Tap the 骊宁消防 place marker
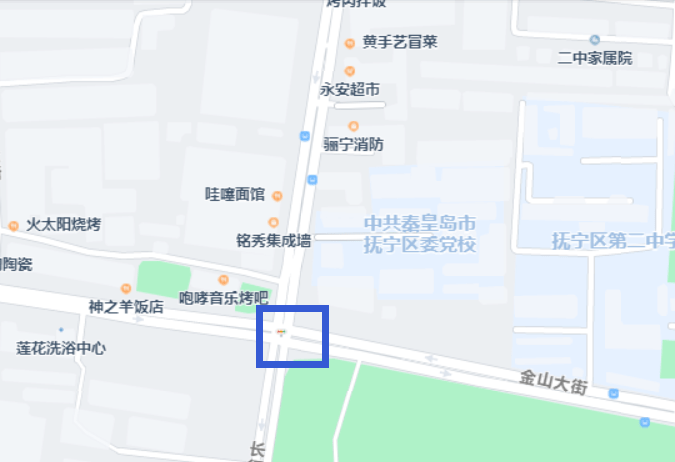The height and width of the screenshot is (462, 675). click(353, 126)
